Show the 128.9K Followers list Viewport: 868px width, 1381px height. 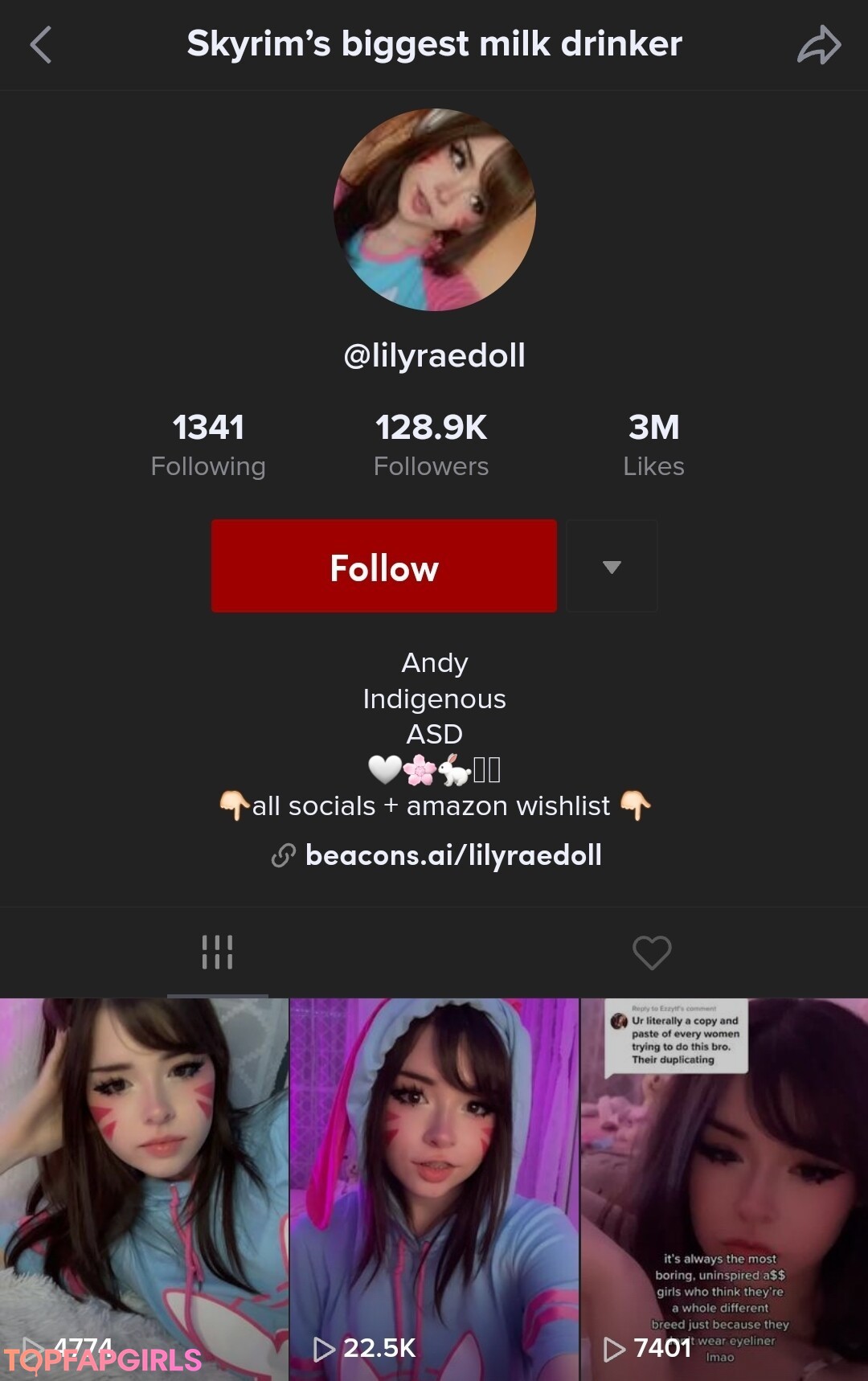tap(431, 445)
